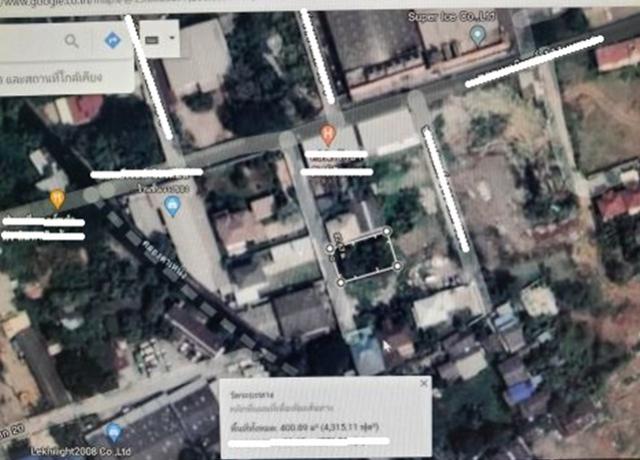Tap the search magnifier icon
The width and height of the screenshot is (640, 460).
click(x=72, y=41)
